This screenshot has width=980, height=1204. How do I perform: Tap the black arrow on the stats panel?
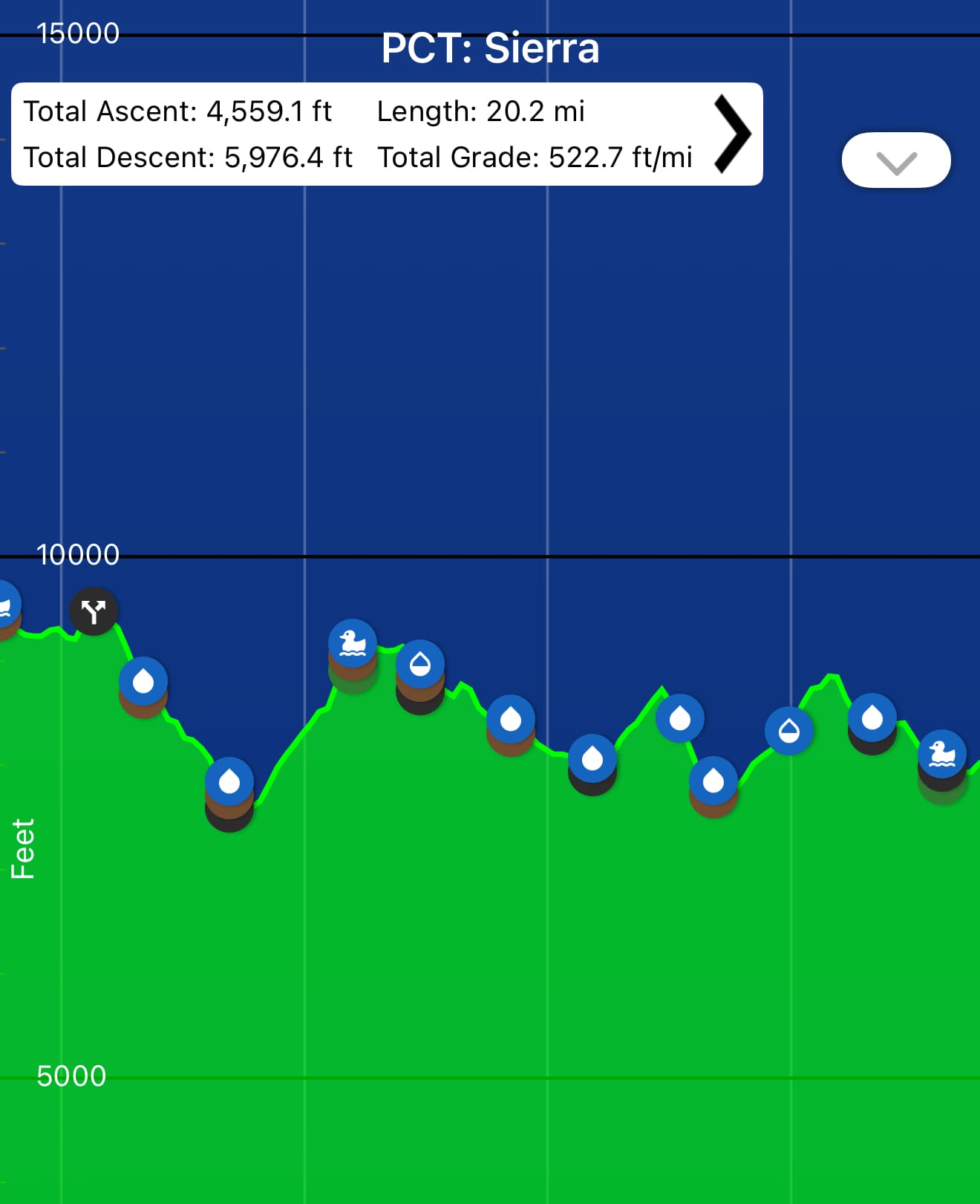(732, 134)
